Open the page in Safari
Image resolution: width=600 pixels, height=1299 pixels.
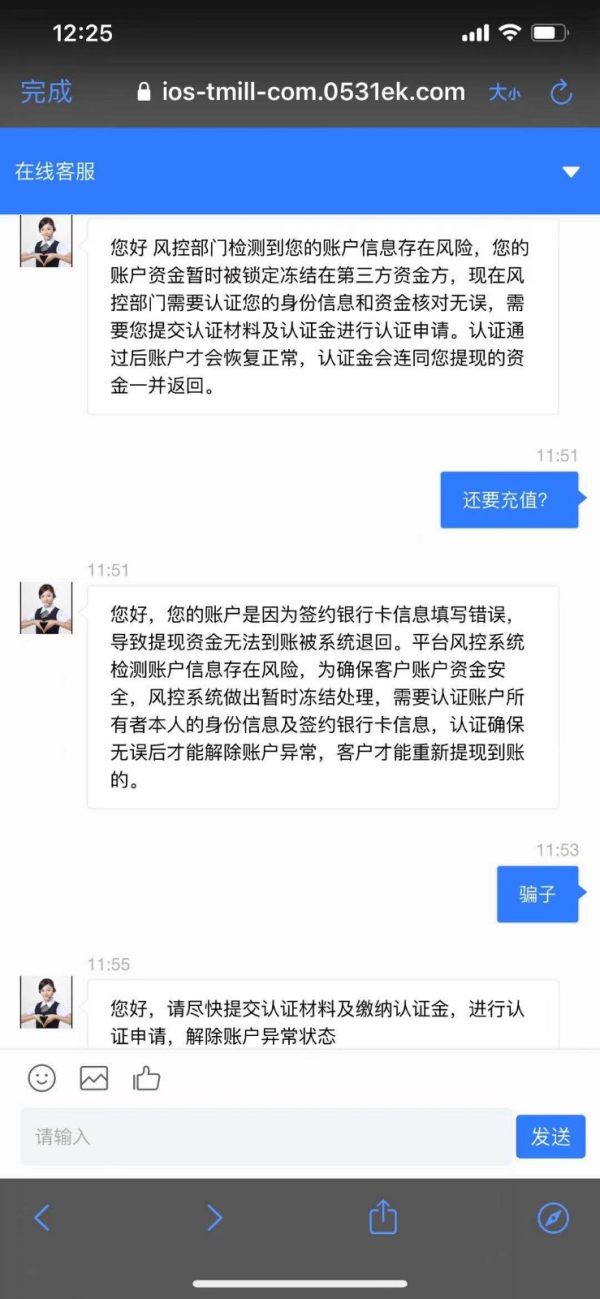(x=553, y=1217)
